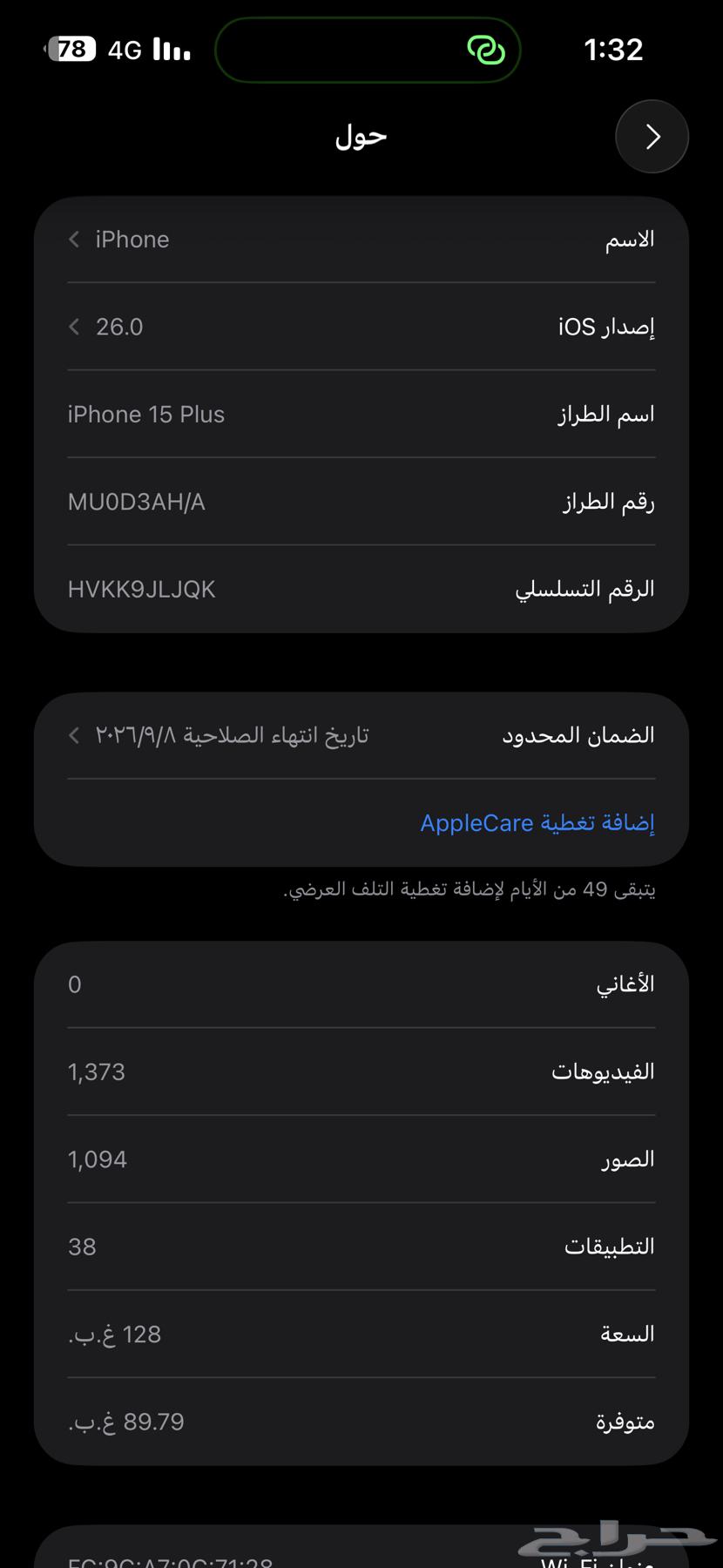Tap السعة row showing 128 GB capacity
The width and height of the screenshot is (723, 1568).
pyautogui.click(x=360, y=1333)
